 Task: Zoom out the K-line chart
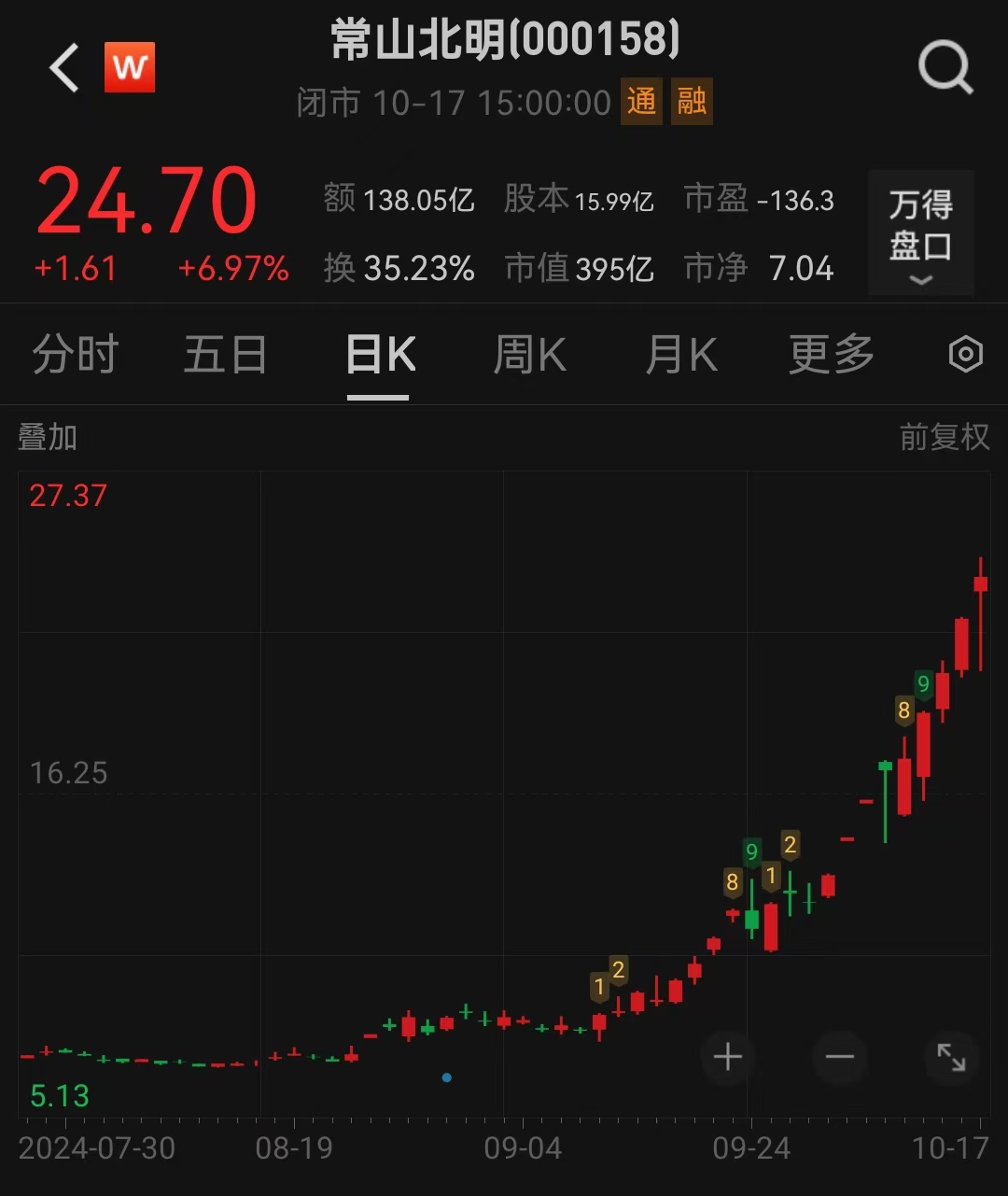click(x=840, y=1057)
